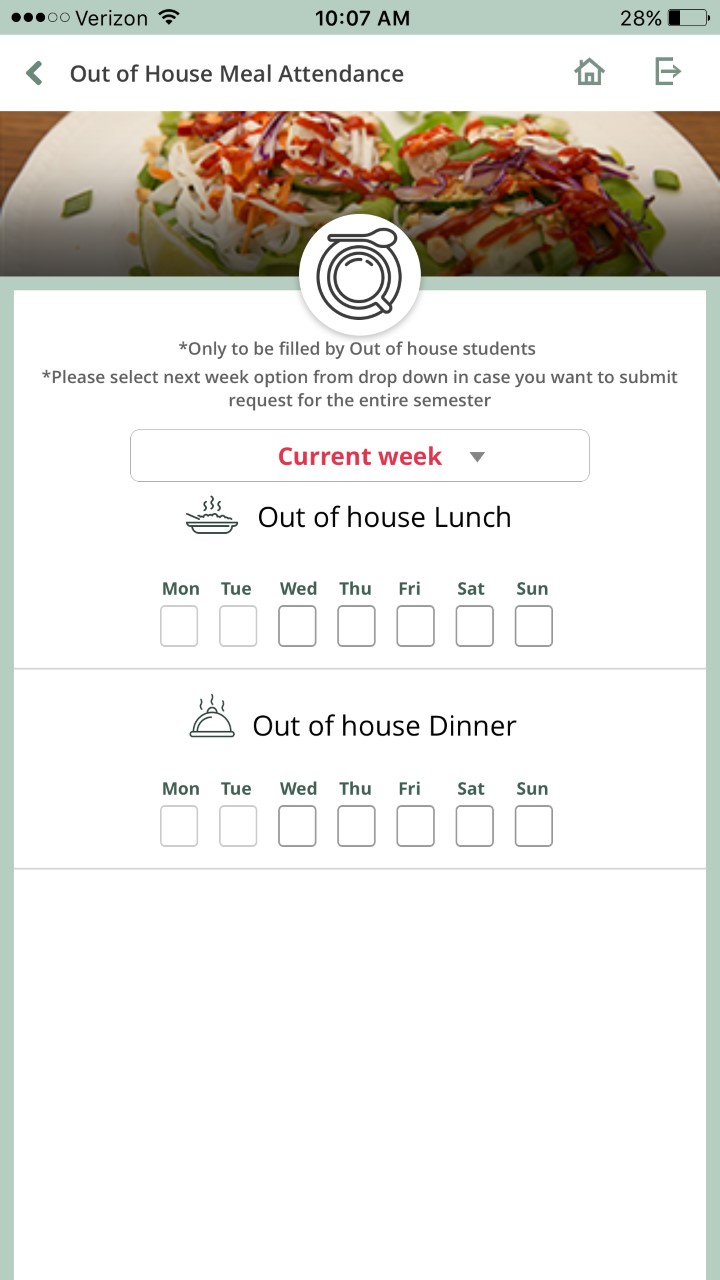Tap the battery indicator in the status bar
This screenshot has width=720, height=1280.
click(688, 16)
